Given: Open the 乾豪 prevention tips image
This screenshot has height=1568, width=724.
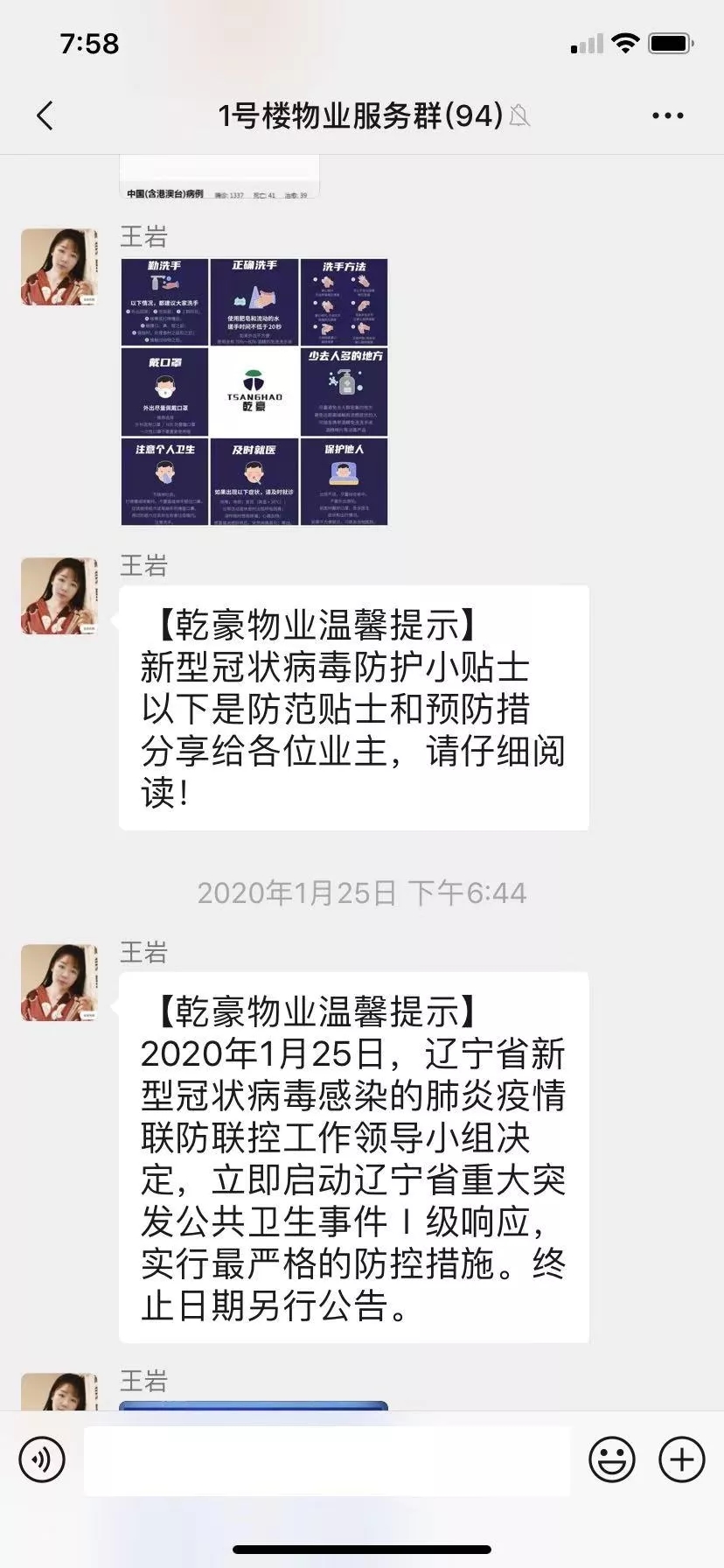Looking at the screenshot, I should [x=254, y=392].
